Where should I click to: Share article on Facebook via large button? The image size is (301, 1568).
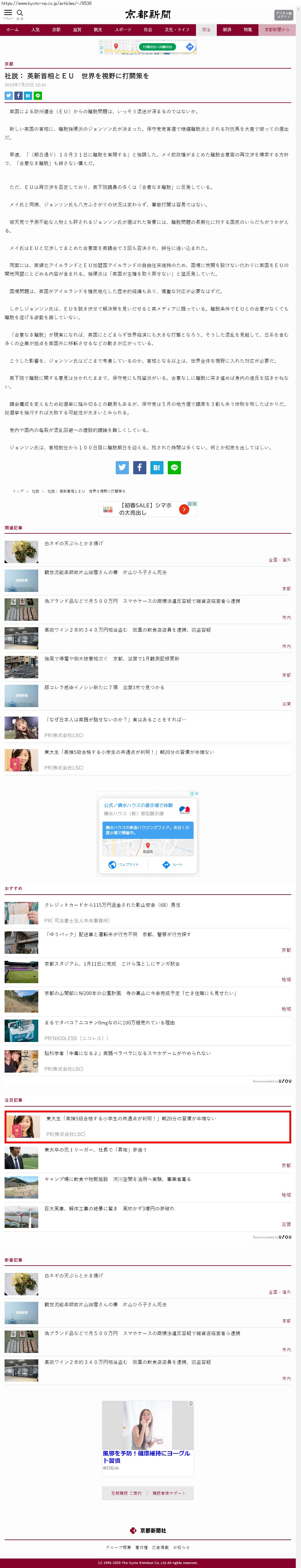pos(139,468)
